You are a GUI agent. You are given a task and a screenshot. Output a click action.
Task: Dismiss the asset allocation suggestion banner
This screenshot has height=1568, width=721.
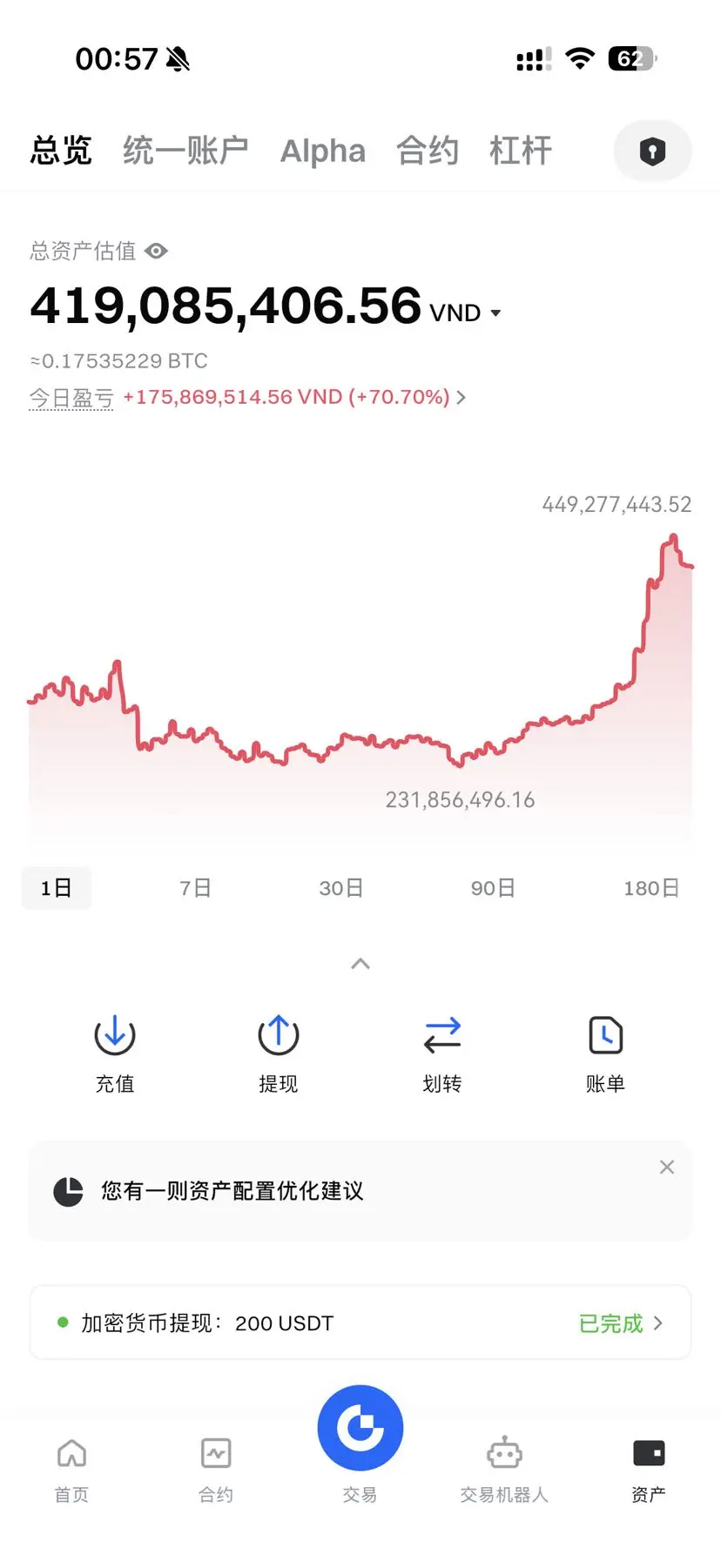[667, 1167]
